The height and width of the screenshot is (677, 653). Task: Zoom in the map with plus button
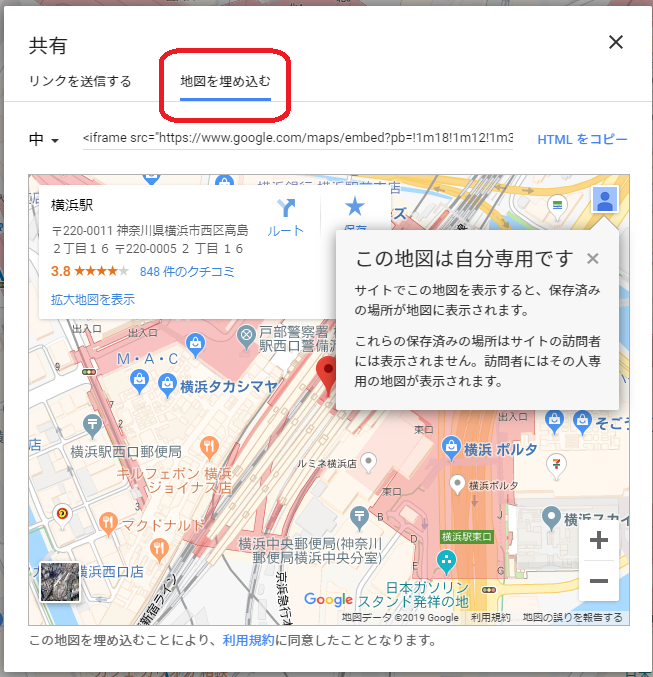(x=599, y=540)
